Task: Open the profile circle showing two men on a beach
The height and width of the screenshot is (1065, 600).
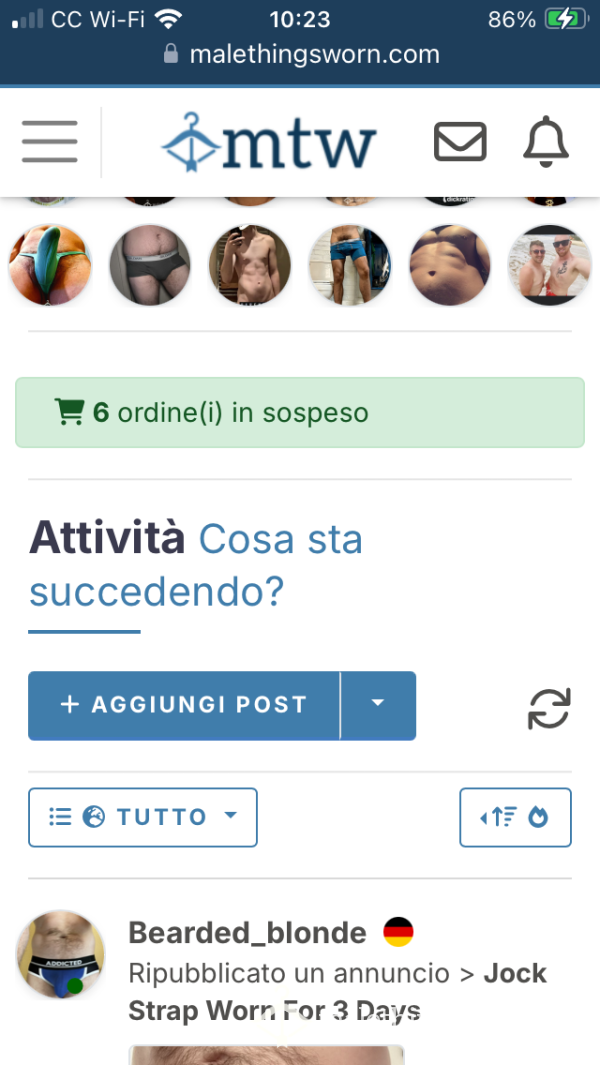Action: [549, 265]
